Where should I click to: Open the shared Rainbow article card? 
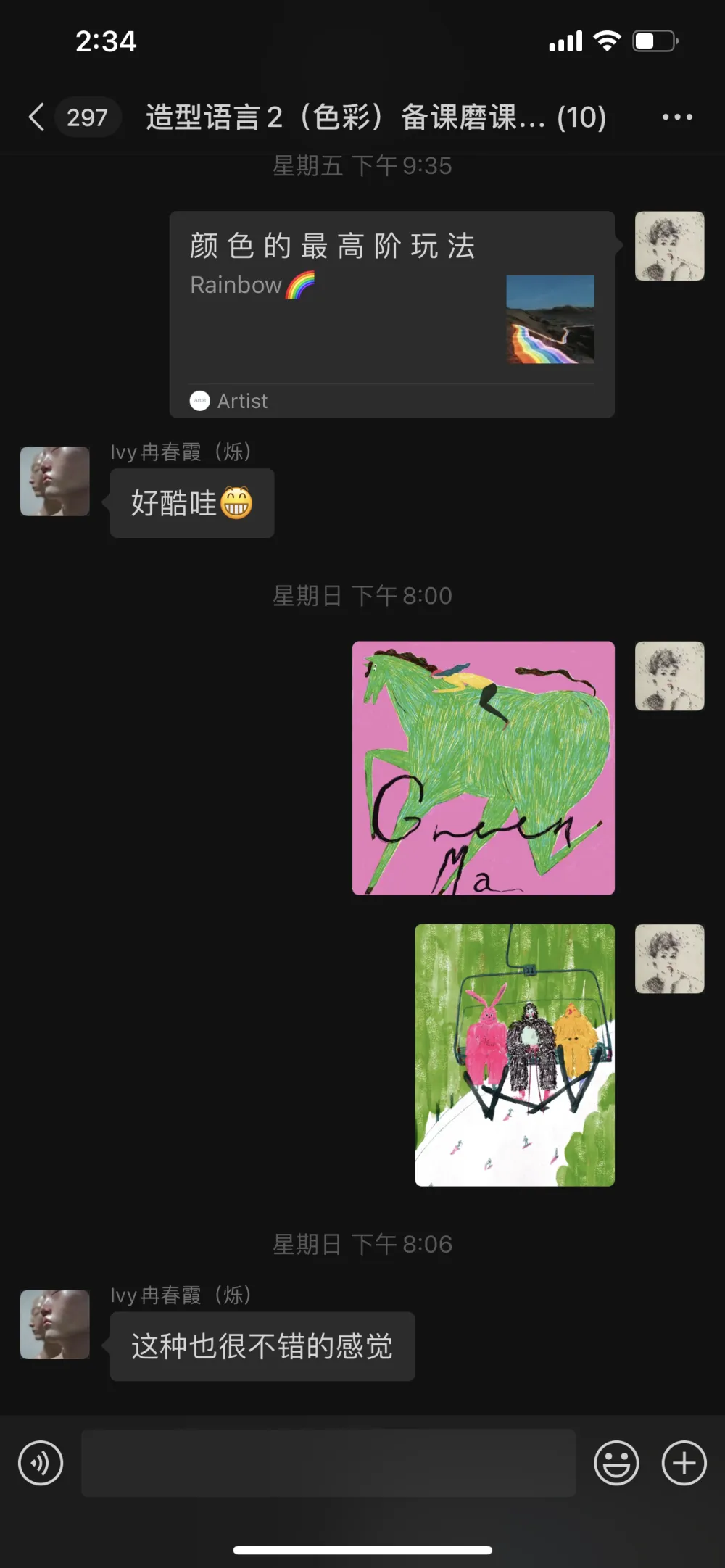[x=391, y=314]
